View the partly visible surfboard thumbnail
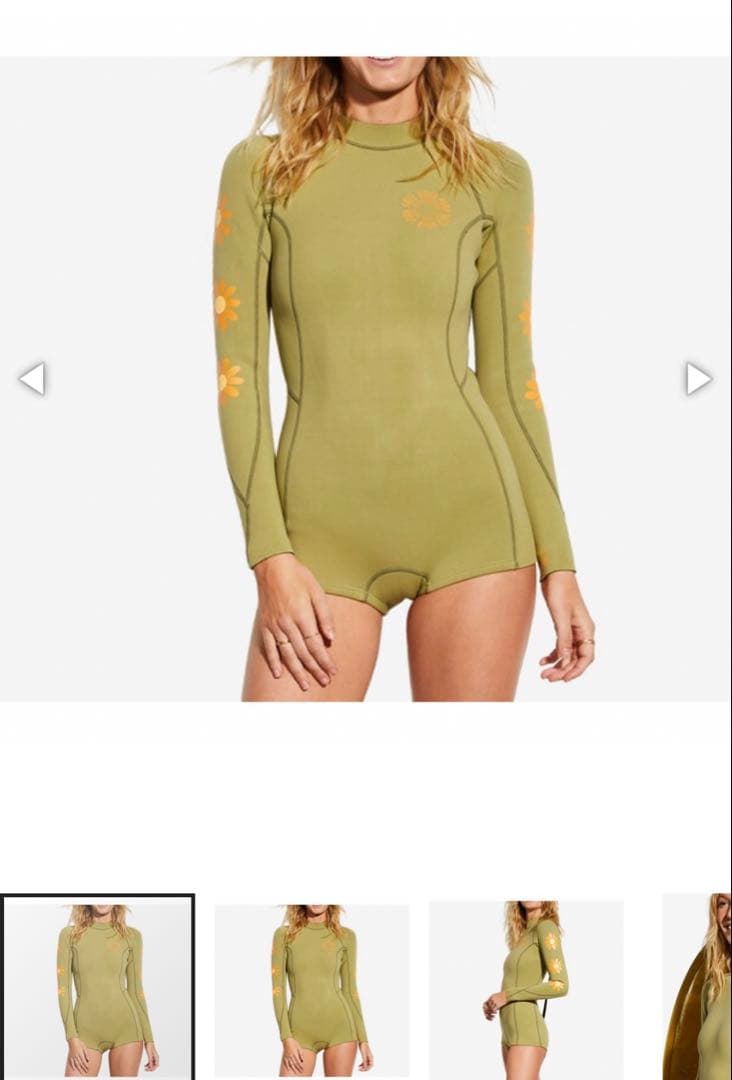This screenshot has height=1080, width=732. (x=699, y=986)
